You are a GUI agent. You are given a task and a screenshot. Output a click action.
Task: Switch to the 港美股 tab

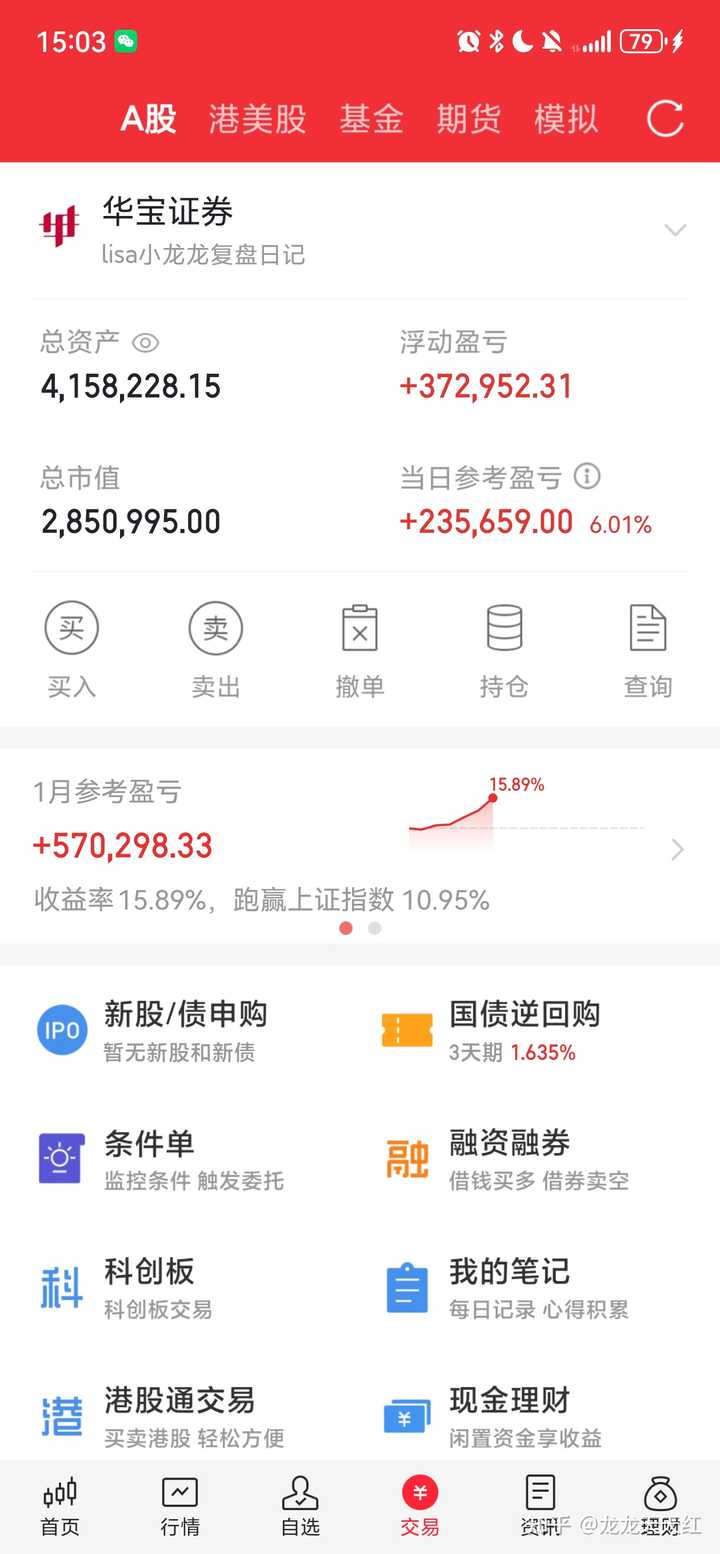click(x=257, y=119)
